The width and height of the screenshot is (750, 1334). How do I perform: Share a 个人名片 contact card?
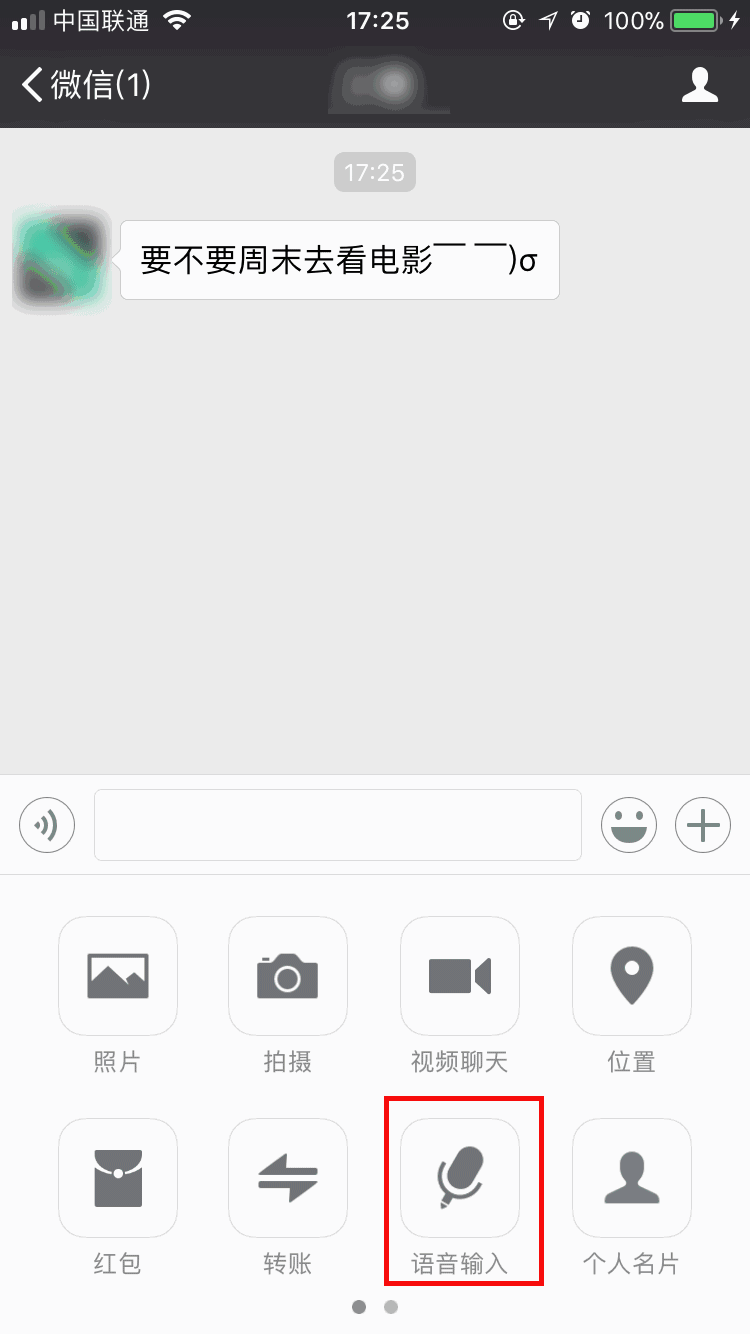632,1178
